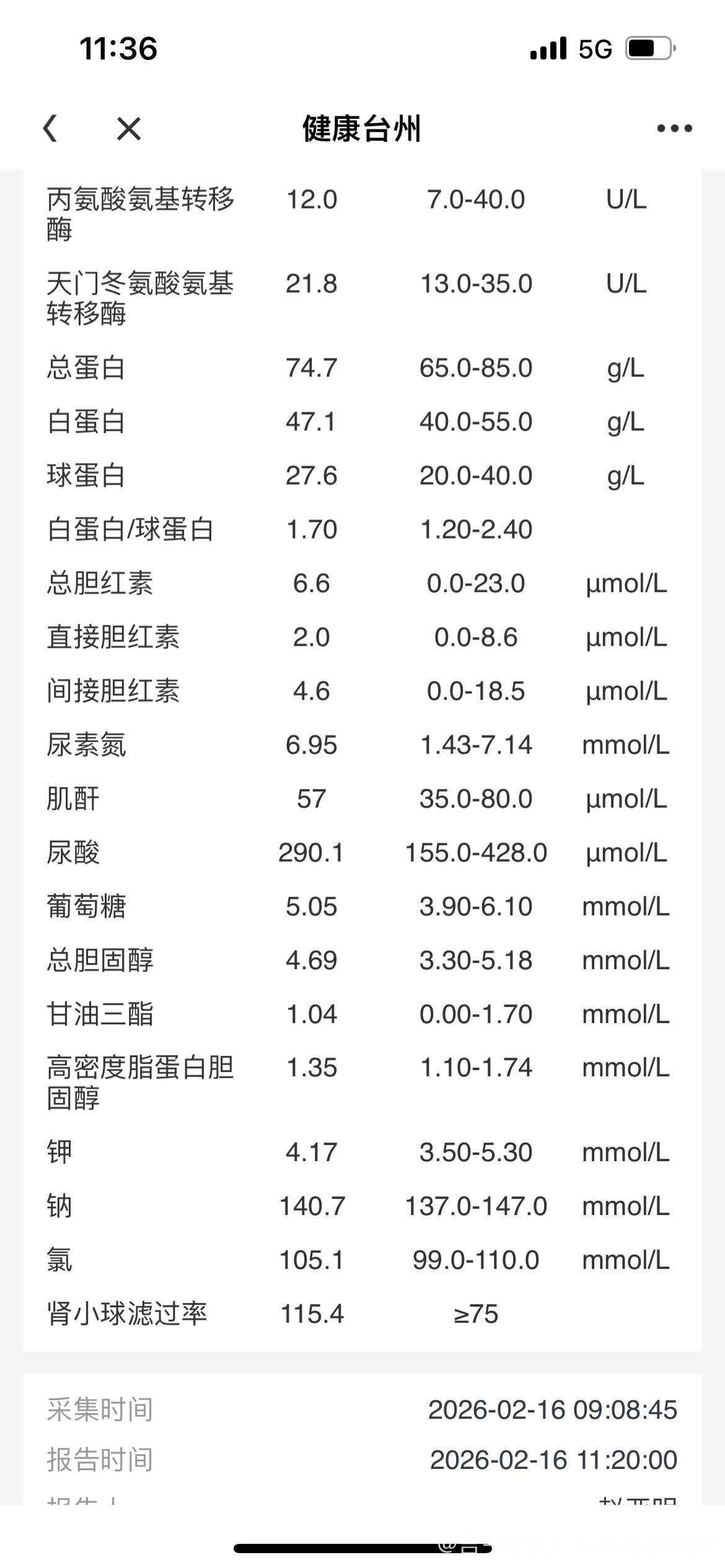Viewport: 725px width, 1568px height.
Task: Open the three-dot more options menu
Action: click(674, 129)
